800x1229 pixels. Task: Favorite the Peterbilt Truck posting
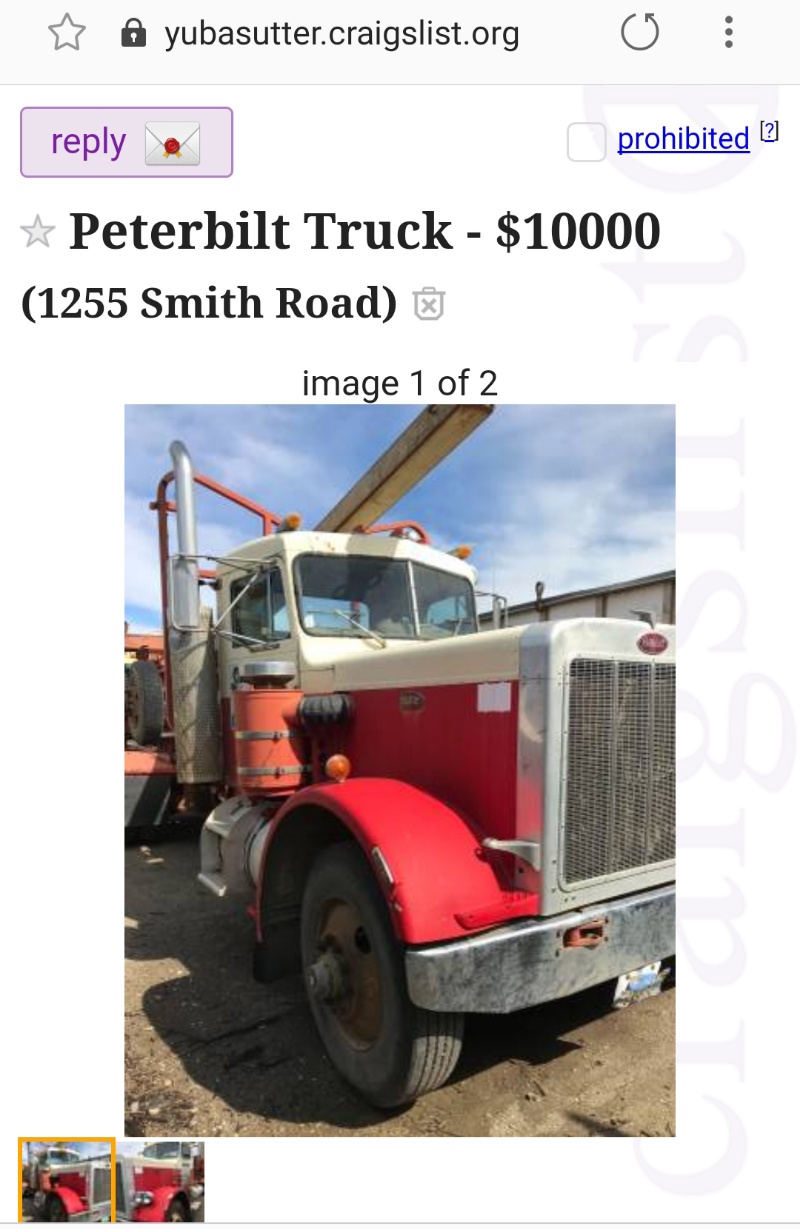[38, 233]
